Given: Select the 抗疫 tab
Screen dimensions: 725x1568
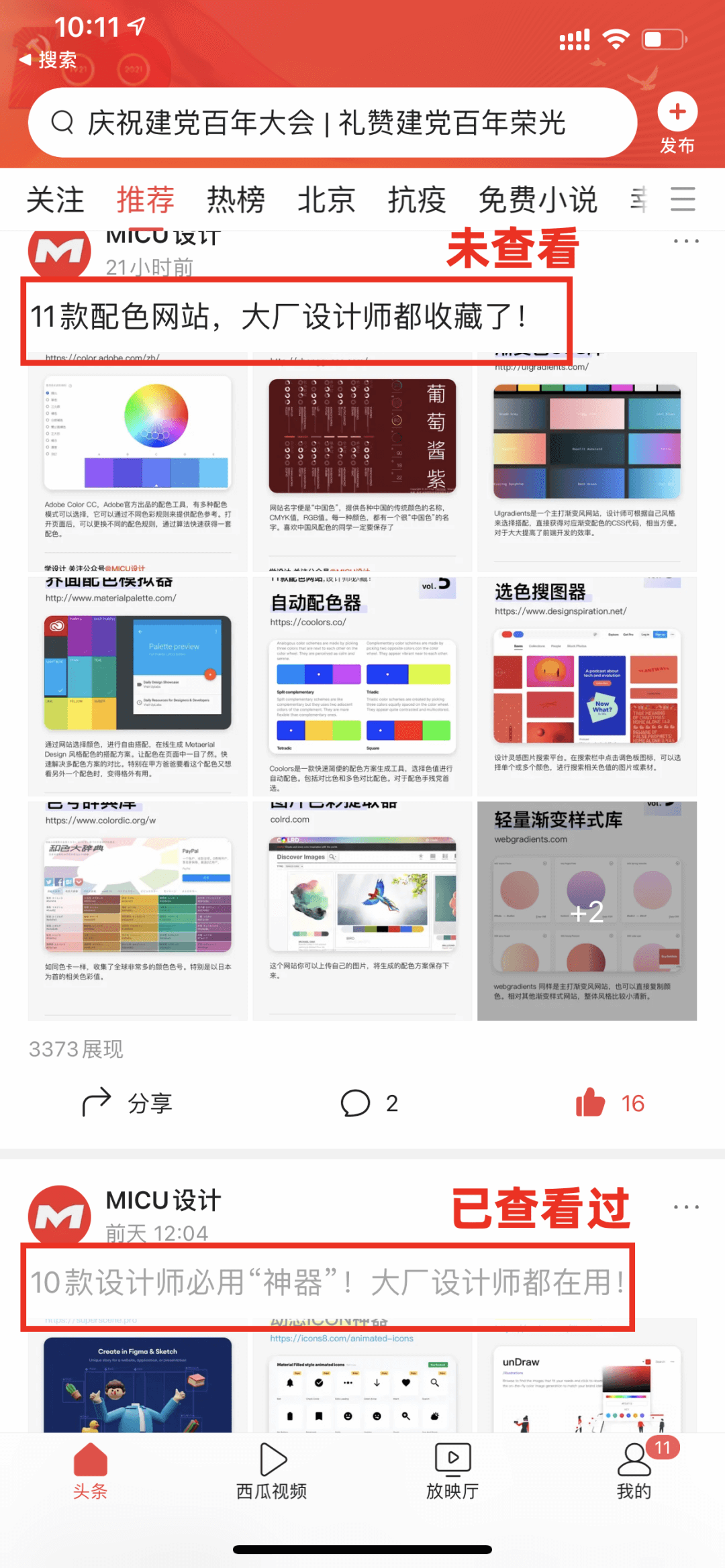Looking at the screenshot, I should tap(416, 200).
